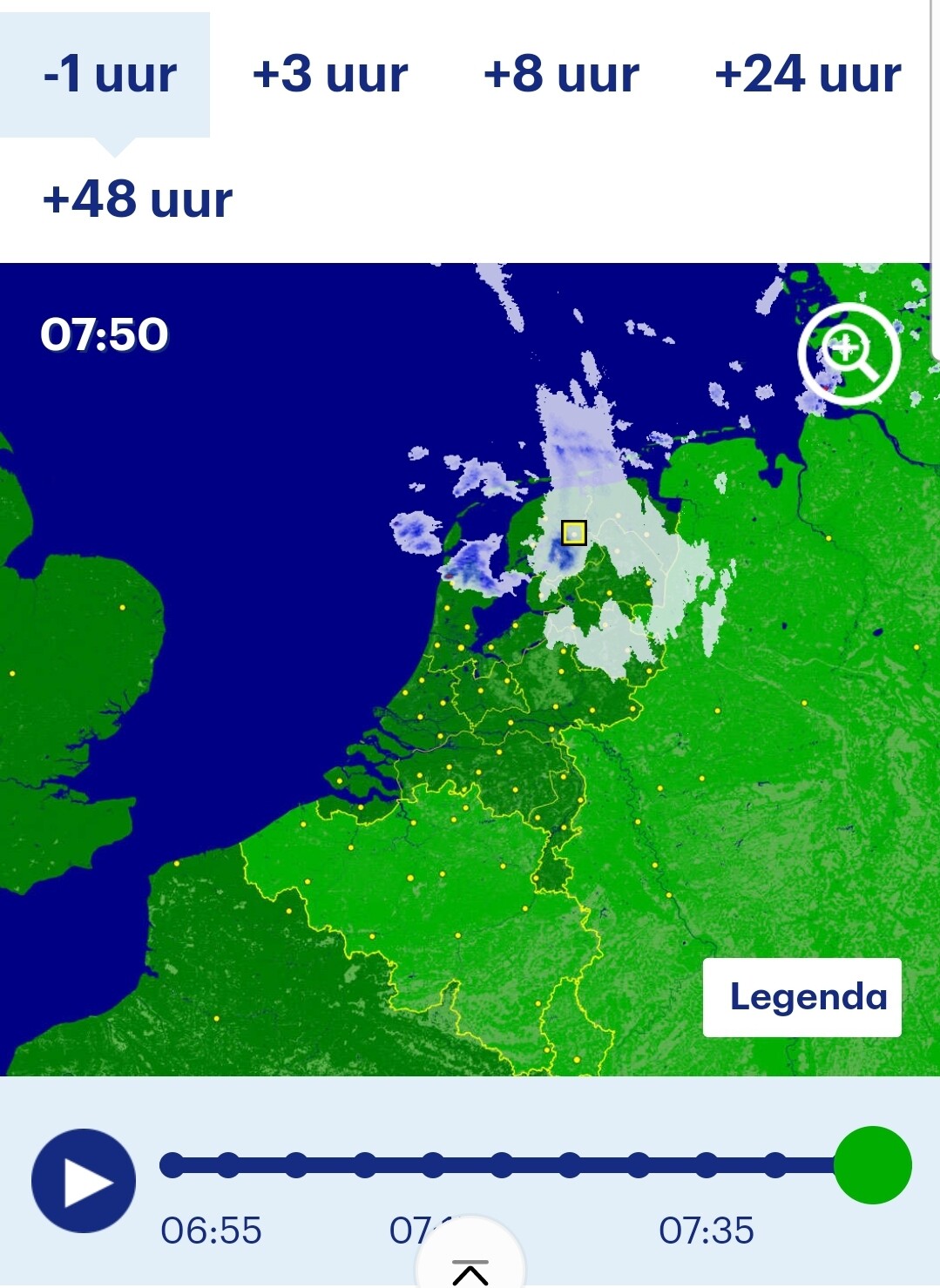
Task: Play the radar animation
Action: tap(84, 1181)
